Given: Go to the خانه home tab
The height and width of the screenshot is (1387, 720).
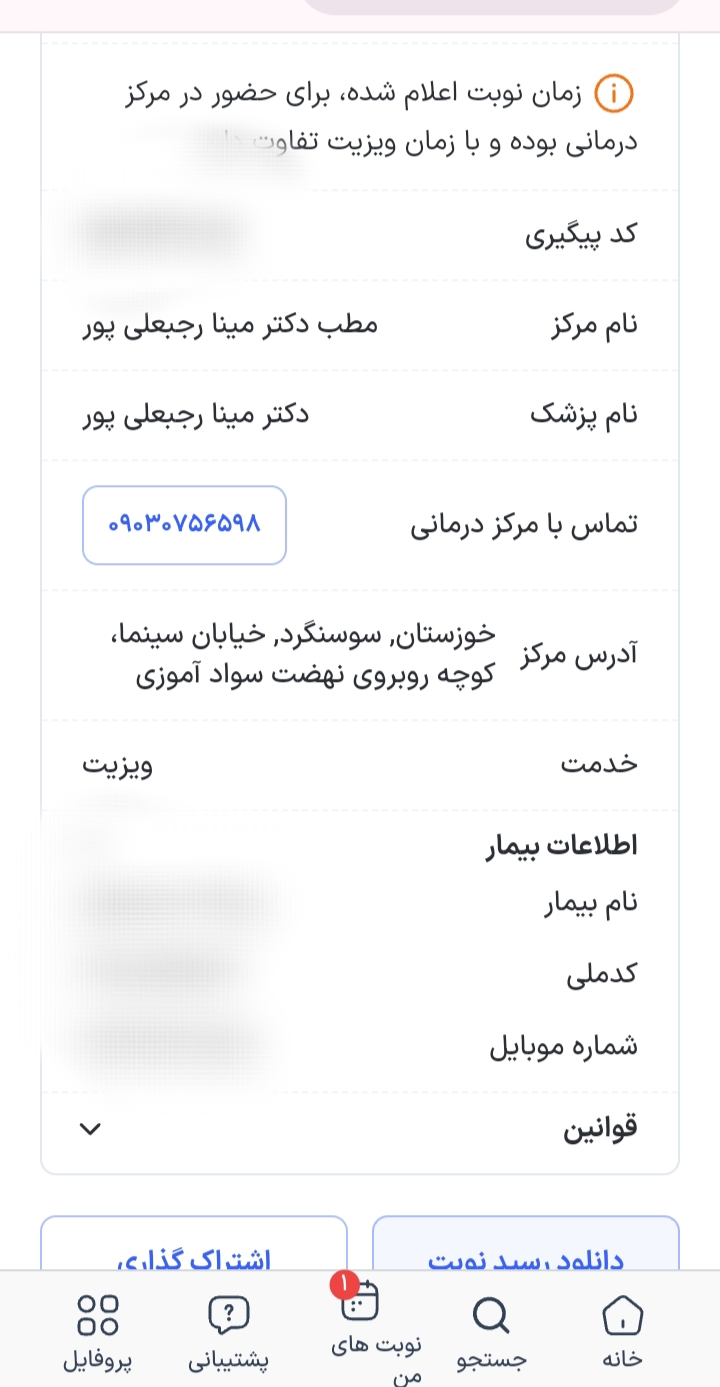Looking at the screenshot, I should 622,1330.
